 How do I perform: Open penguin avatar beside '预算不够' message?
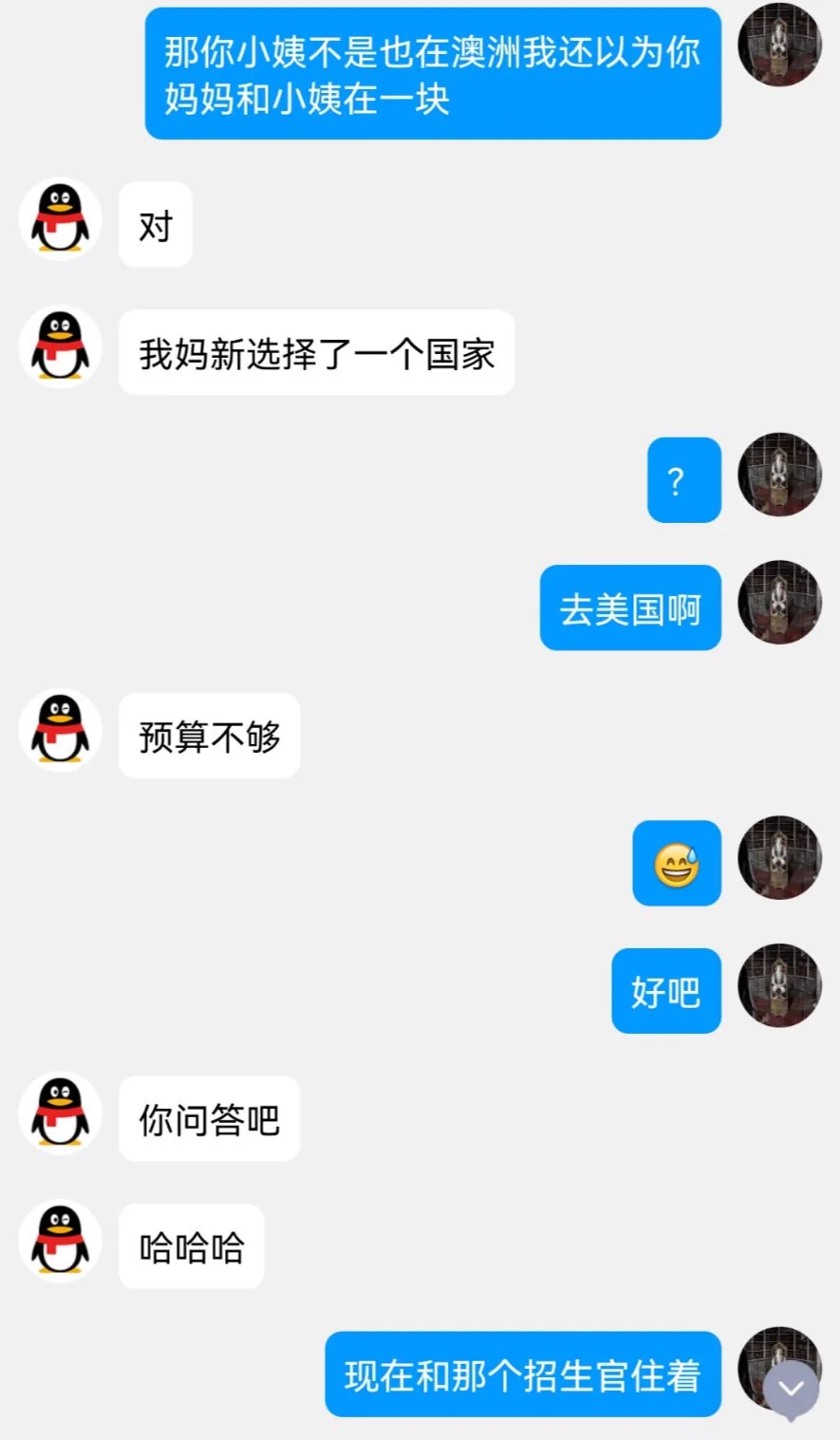[61, 730]
